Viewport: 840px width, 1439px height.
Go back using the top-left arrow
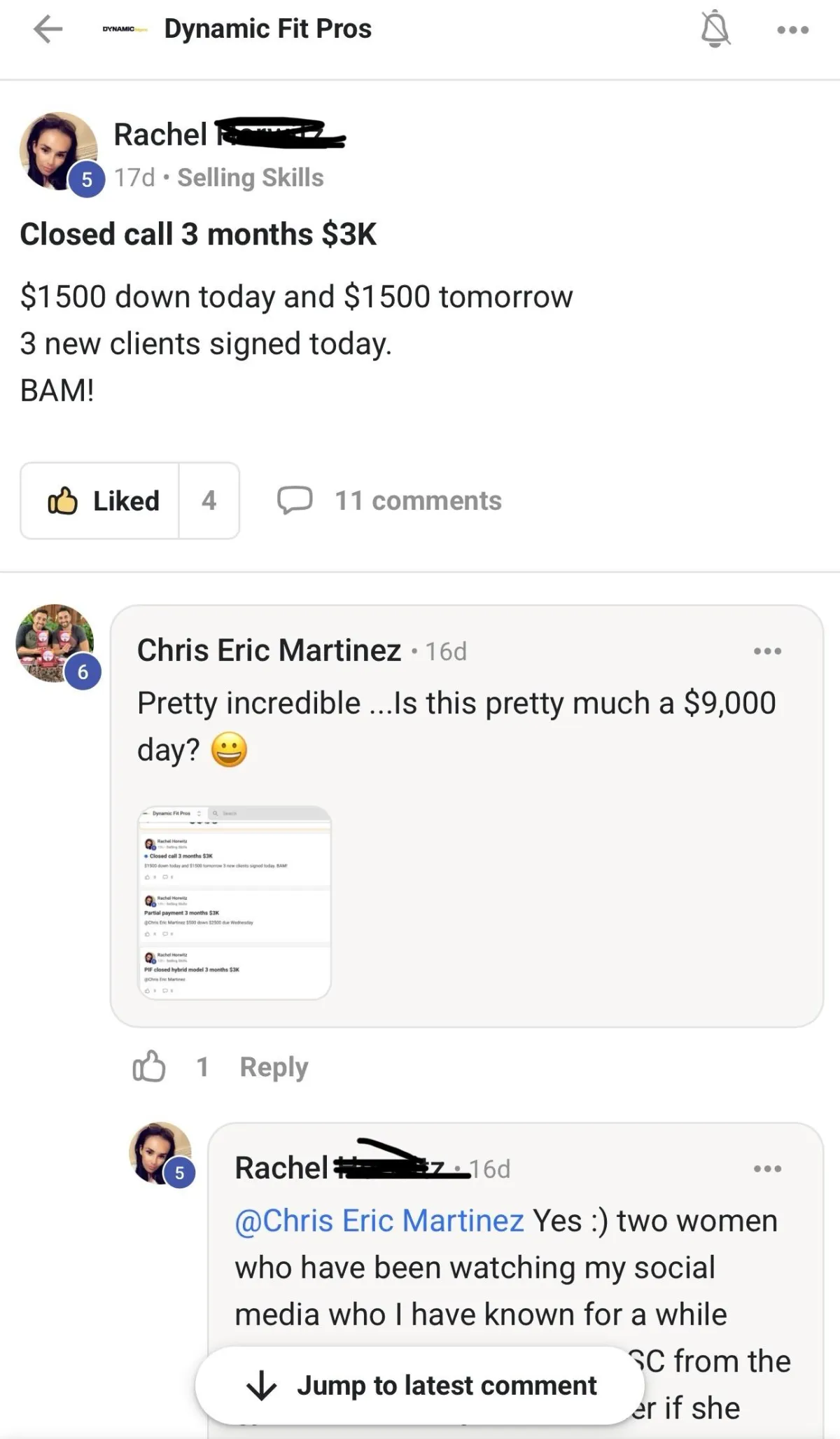(x=48, y=29)
